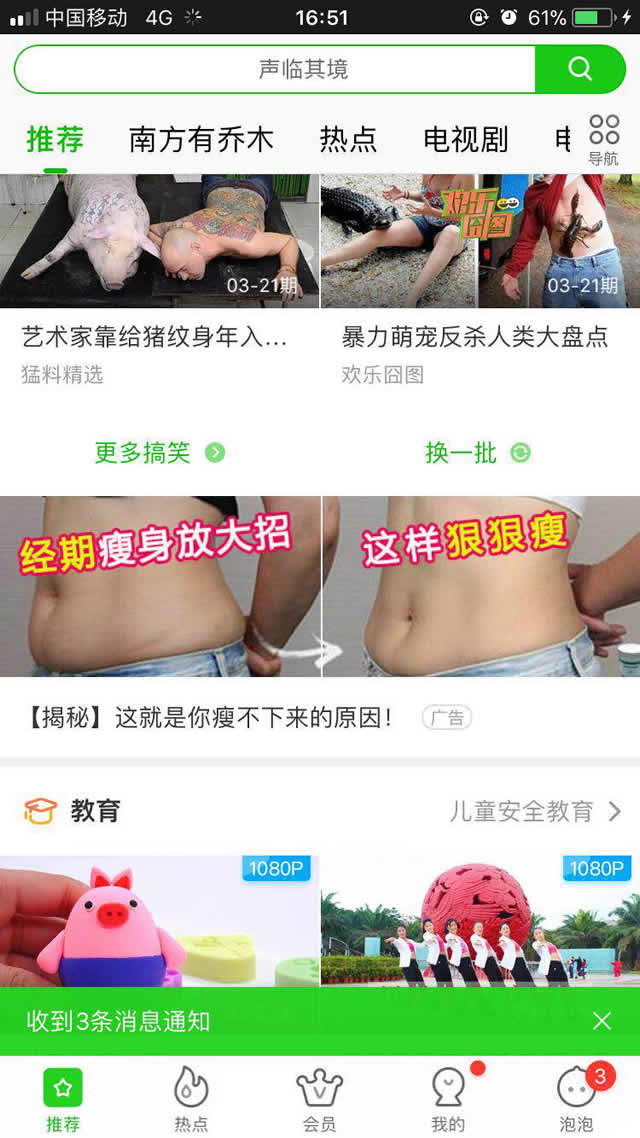Image resolution: width=640 pixels, height=1138 pixels.
Task: Switch to the 会员 bottom tab
Action: coord(320,1098)
